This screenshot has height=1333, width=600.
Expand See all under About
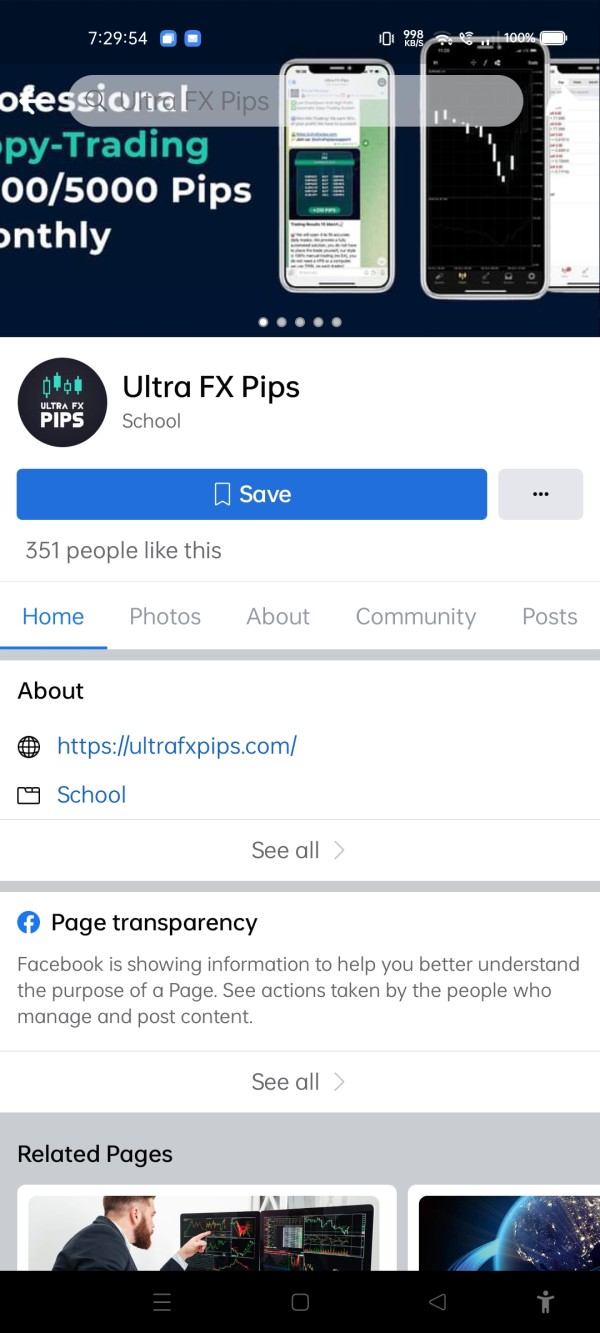(x=300, y=850)
